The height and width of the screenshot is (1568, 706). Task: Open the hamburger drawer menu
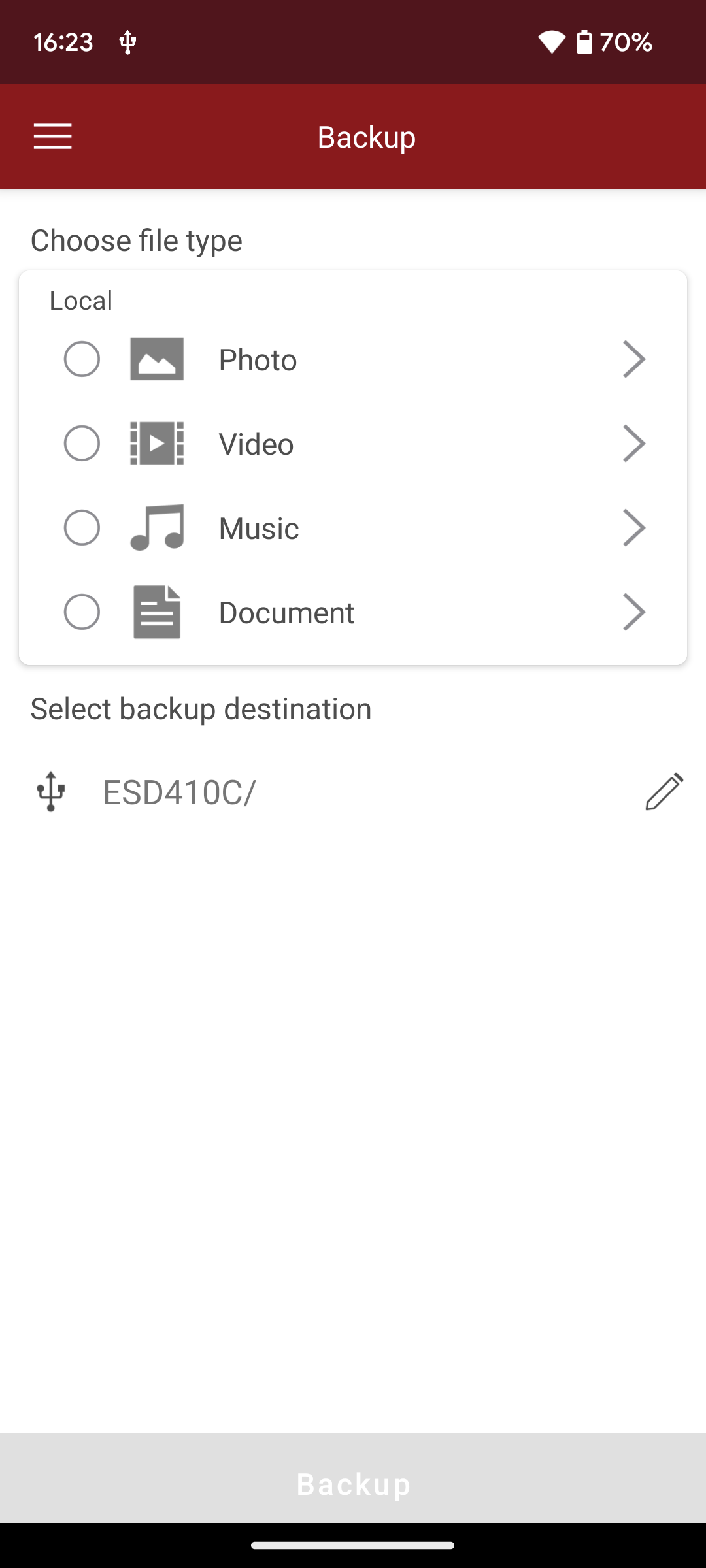(x=53, y=137)
